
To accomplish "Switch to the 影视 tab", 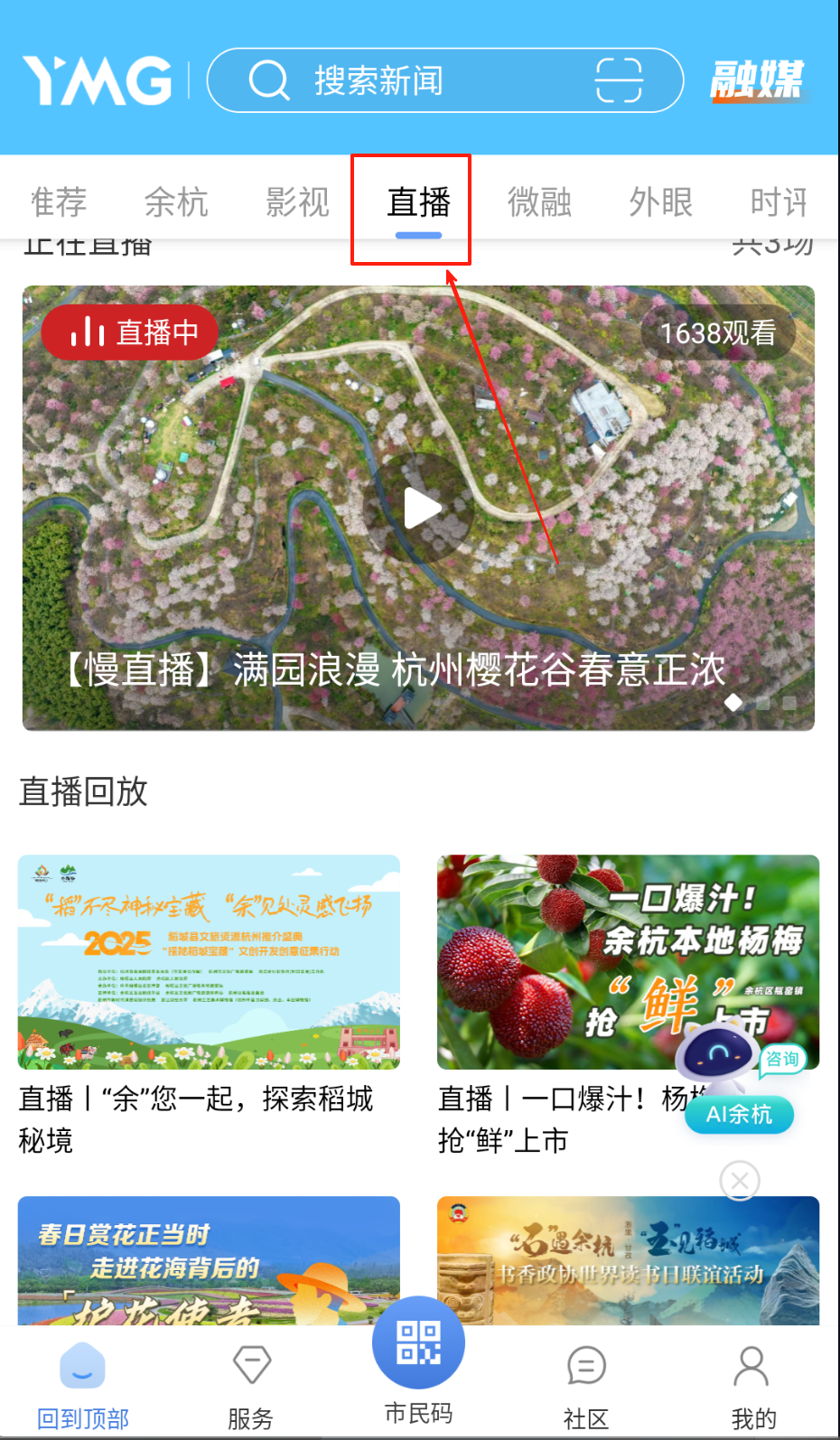I will click(297, 201).
